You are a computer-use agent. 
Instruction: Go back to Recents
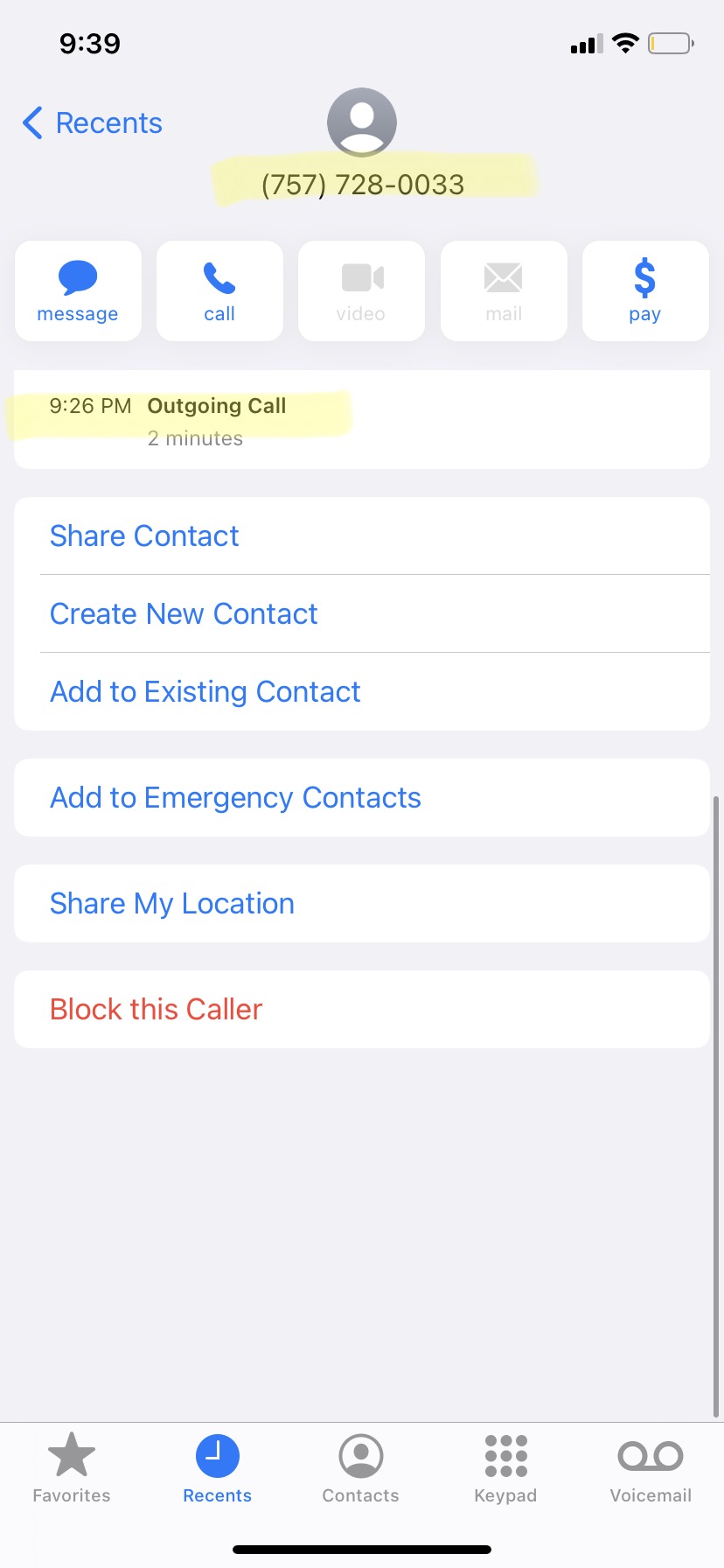pos(92,123)
